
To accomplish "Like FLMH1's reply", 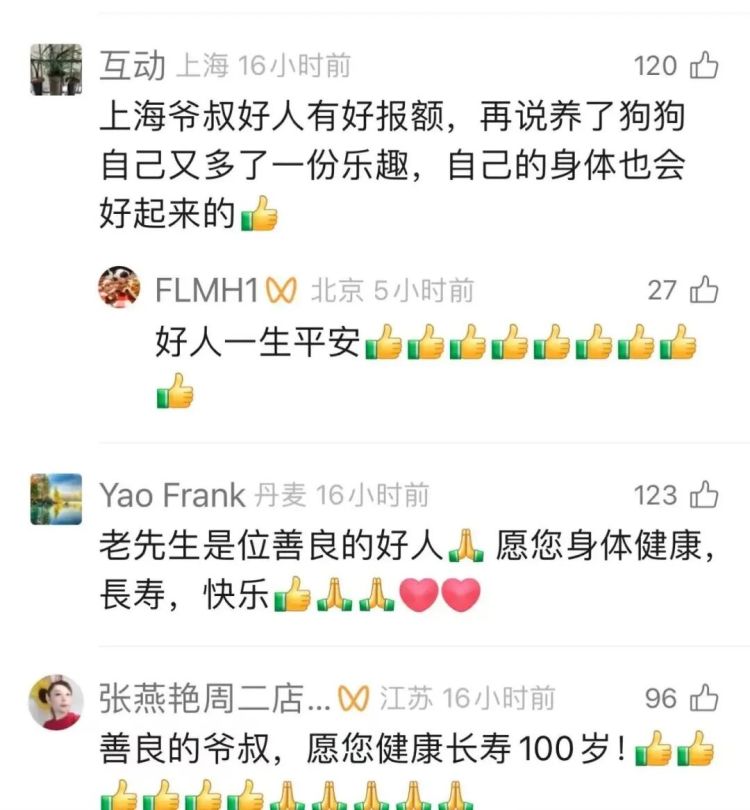I will 704,290.
